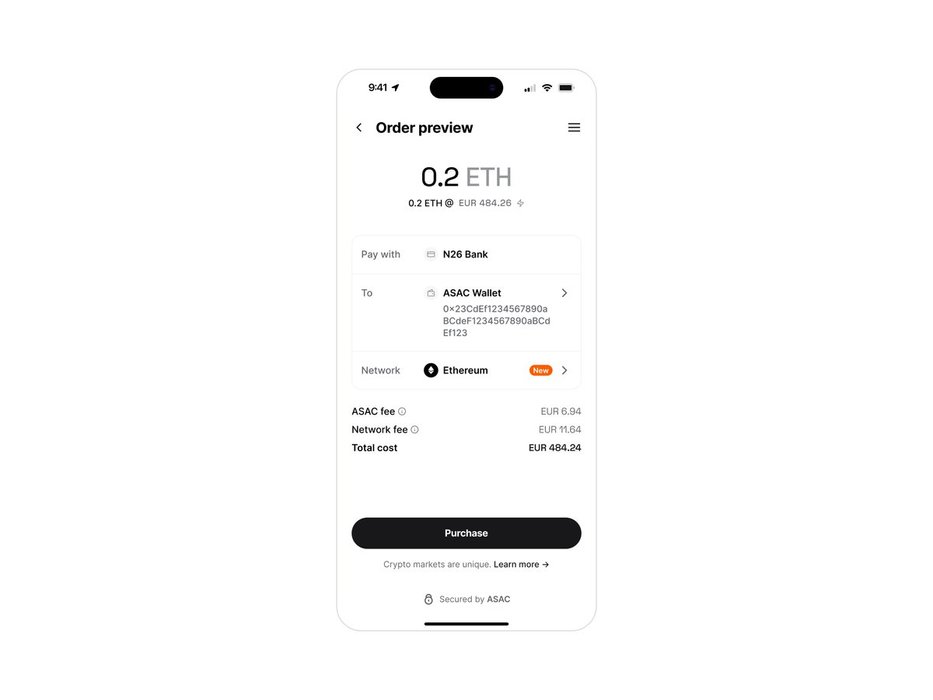This screenshot has height=700, width=933.
Task: Show Network fee info
Action: (415, 430)
